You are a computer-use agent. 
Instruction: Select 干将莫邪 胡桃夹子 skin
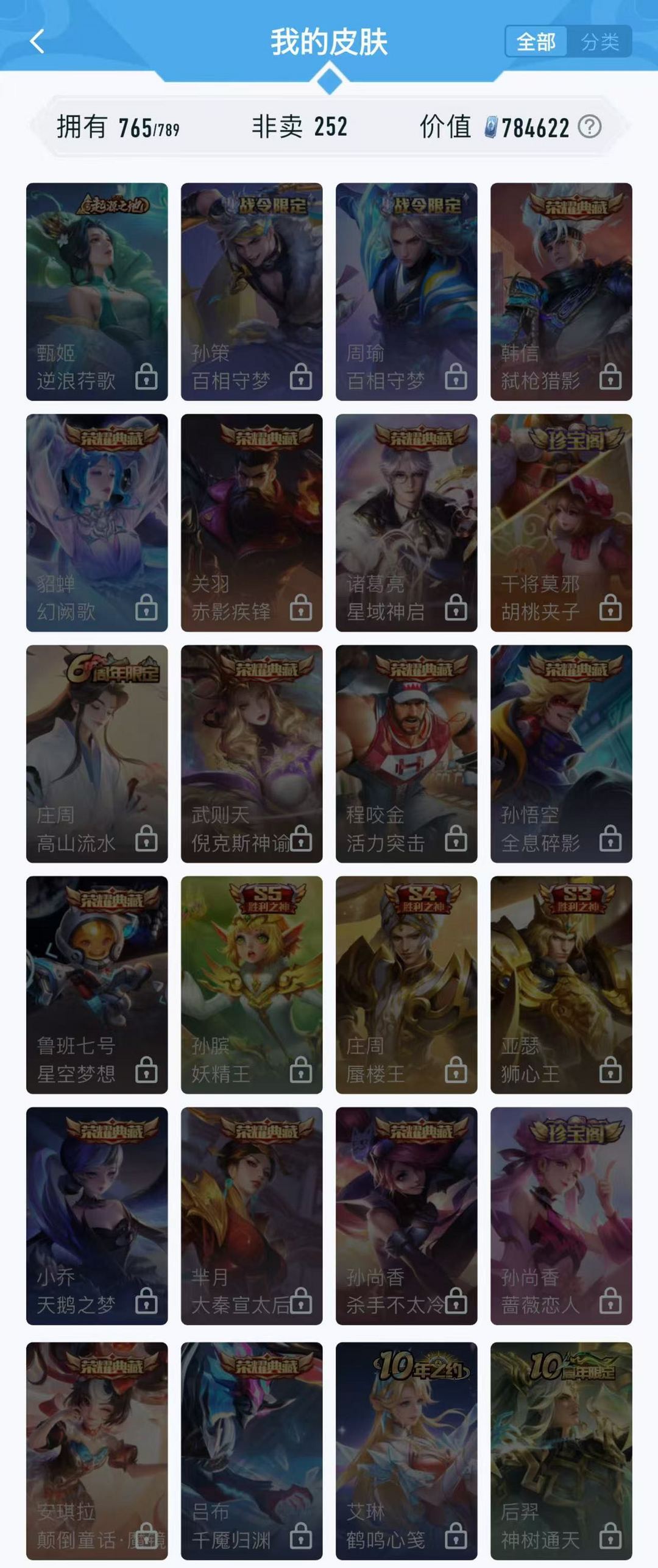coord(561,522)
